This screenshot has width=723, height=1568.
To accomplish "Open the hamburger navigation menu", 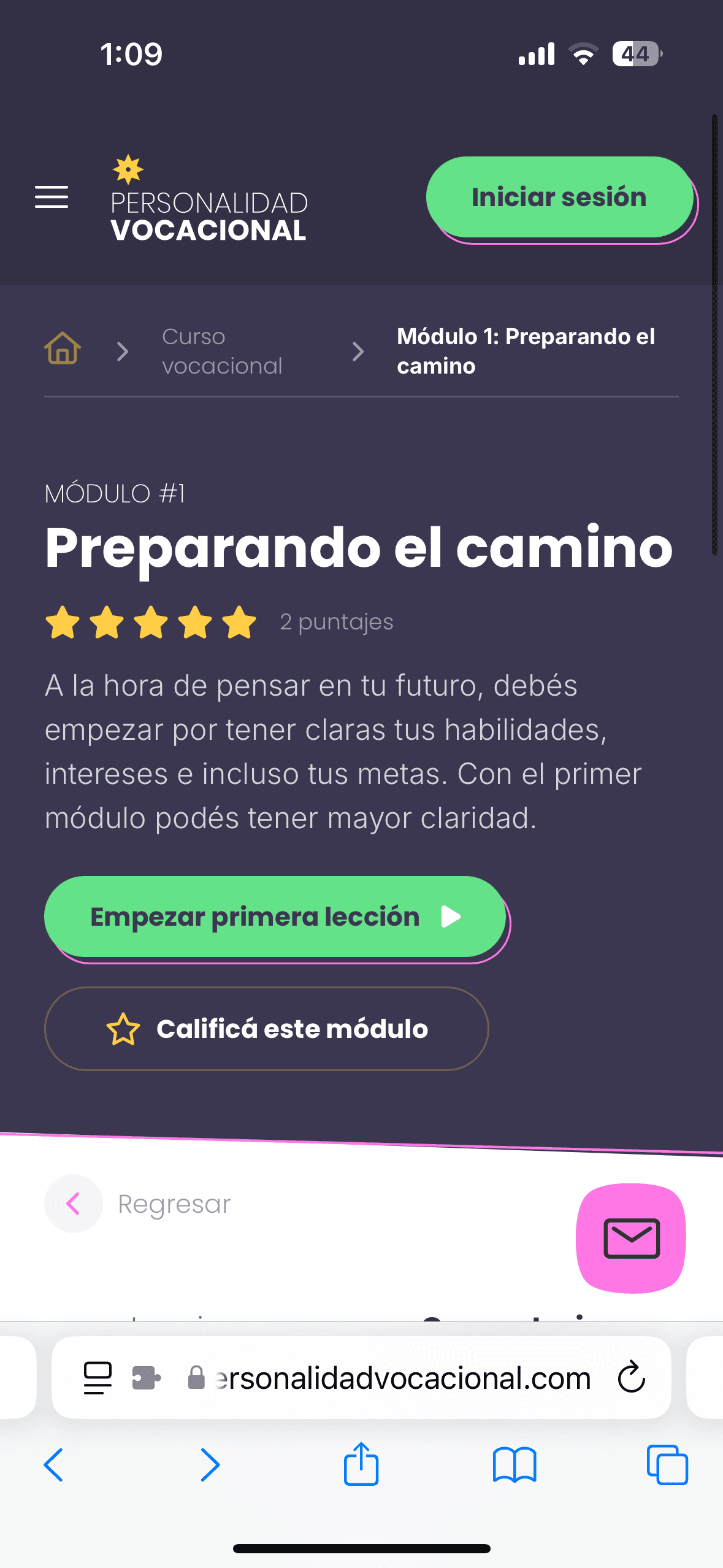I will (52, 197).
